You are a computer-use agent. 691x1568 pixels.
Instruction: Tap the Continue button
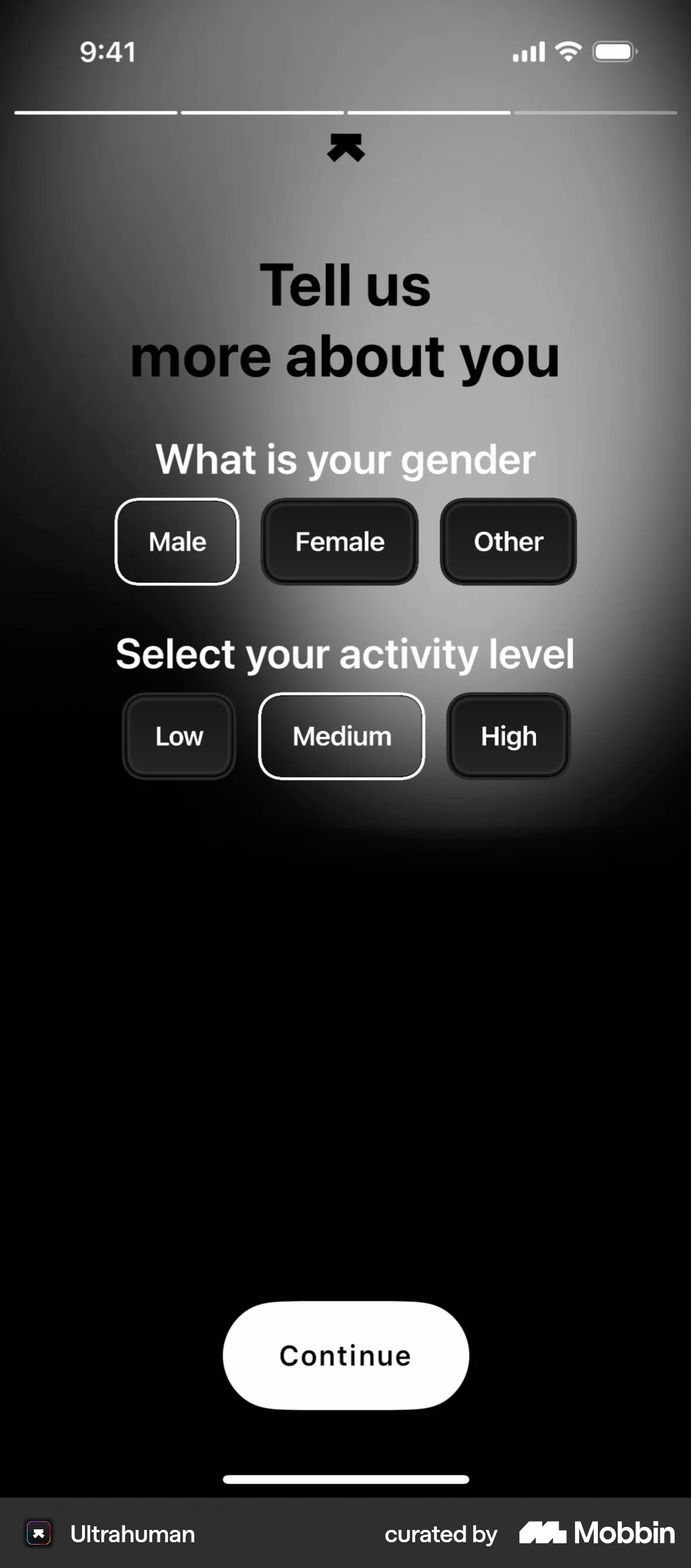345,1355
